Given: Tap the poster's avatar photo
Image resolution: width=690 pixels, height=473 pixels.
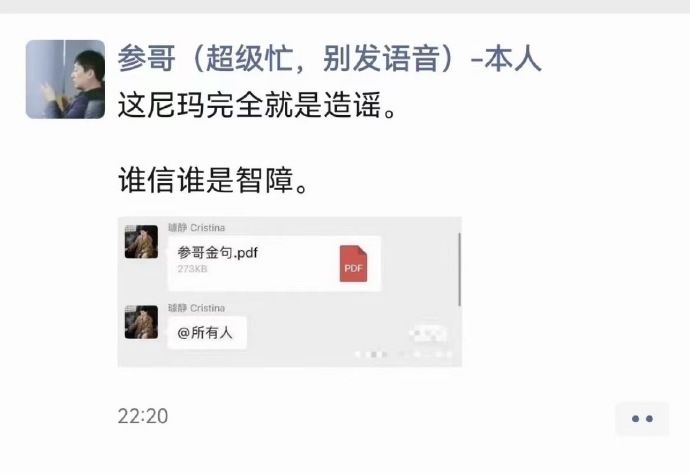Looking at the screenshot, I should [x=65, y=80].
